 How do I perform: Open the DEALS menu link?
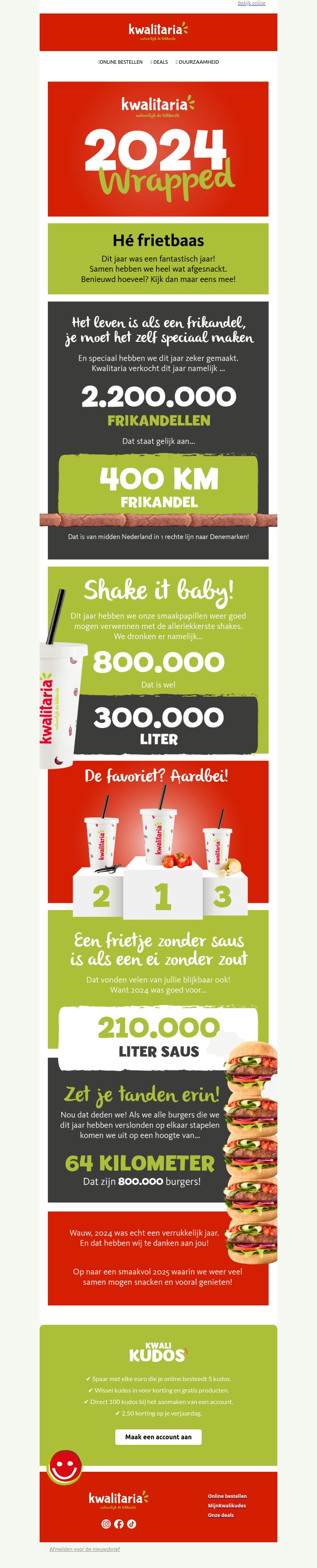click(x=159, y=62)
